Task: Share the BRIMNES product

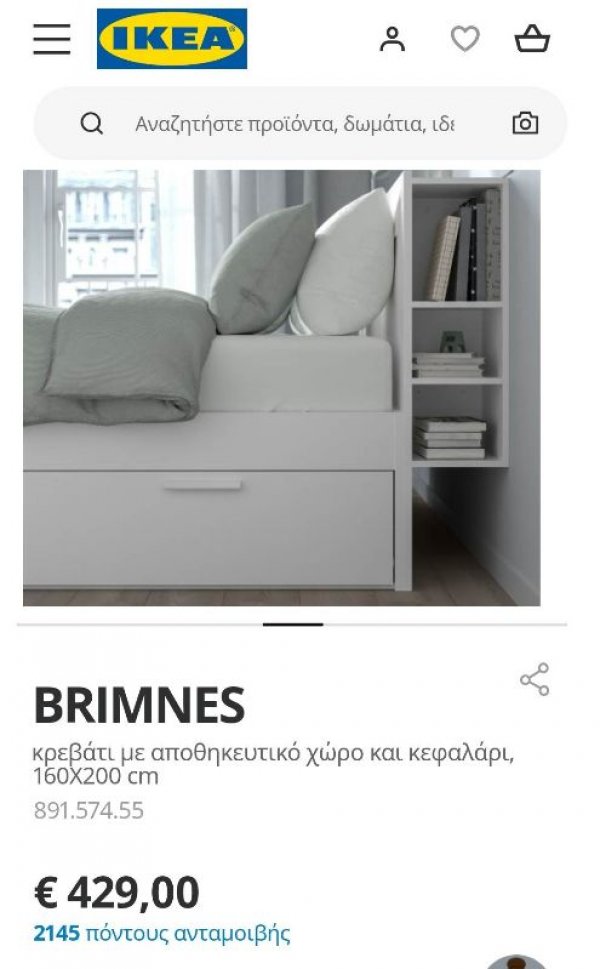Action: tap(535, 679)
